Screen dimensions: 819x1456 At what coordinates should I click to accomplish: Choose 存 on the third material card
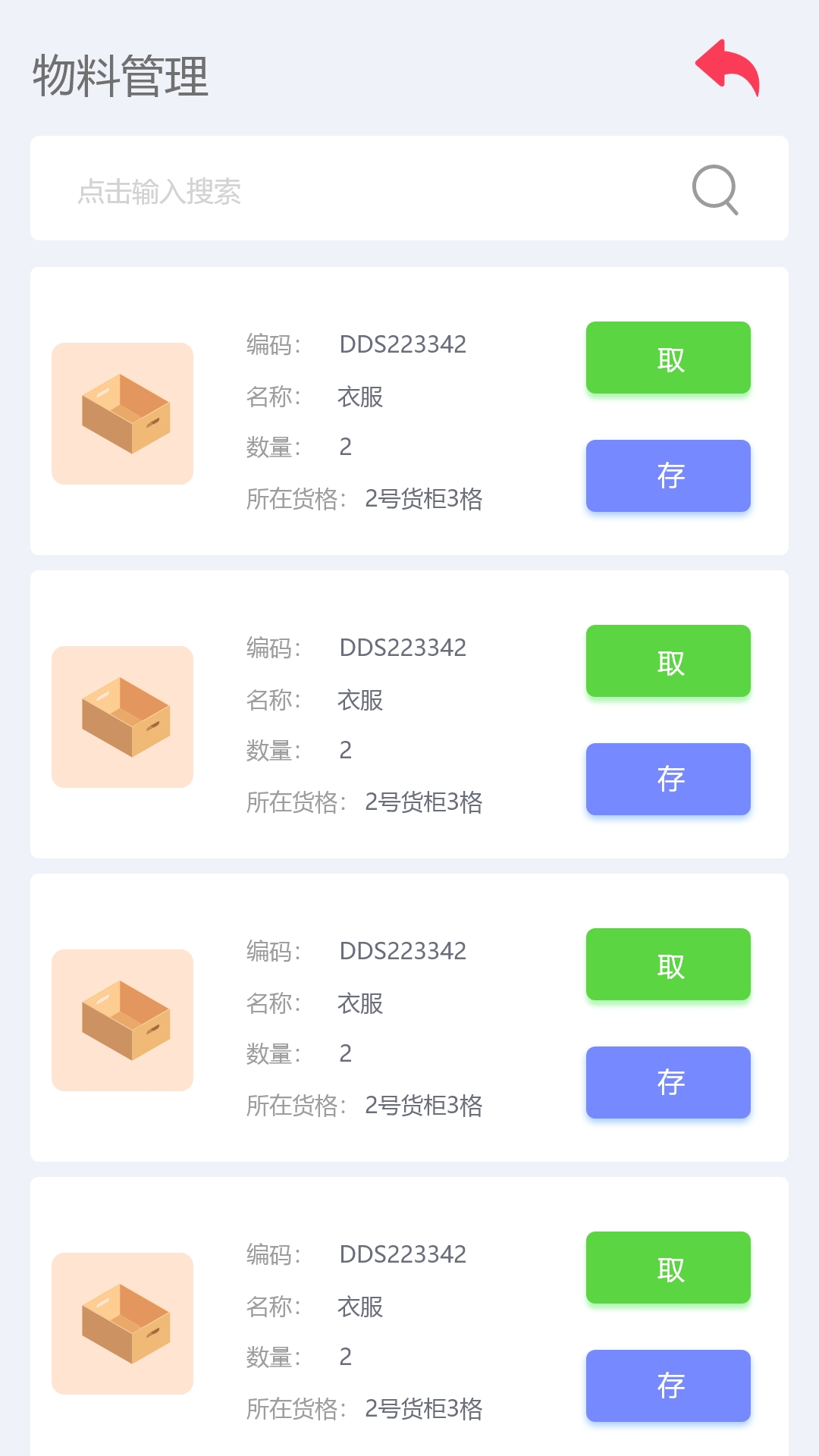click(668, 1083)
